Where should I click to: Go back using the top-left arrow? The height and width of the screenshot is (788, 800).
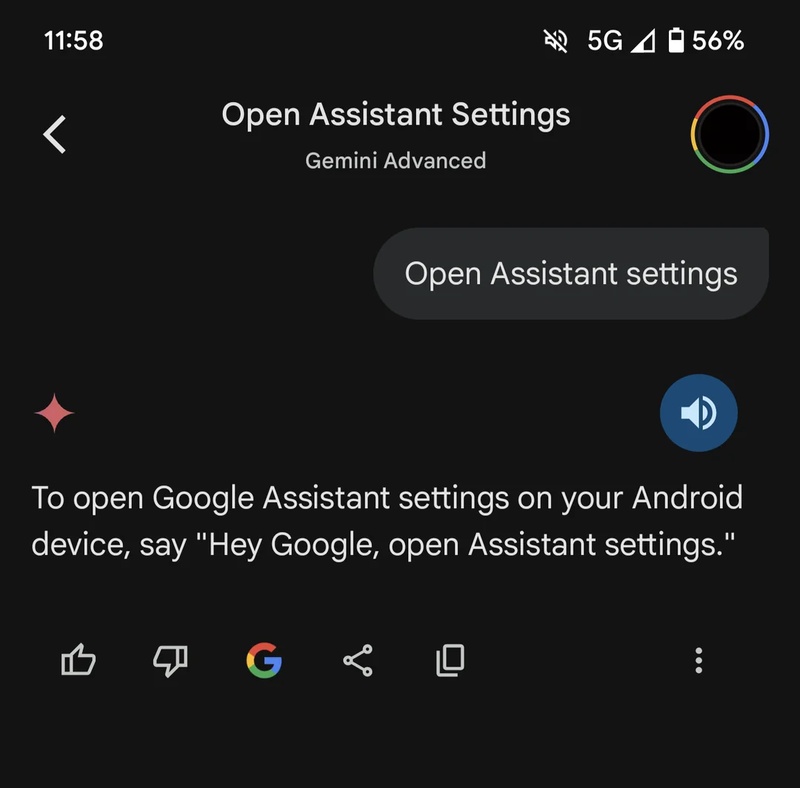click(x=55, y=134)
